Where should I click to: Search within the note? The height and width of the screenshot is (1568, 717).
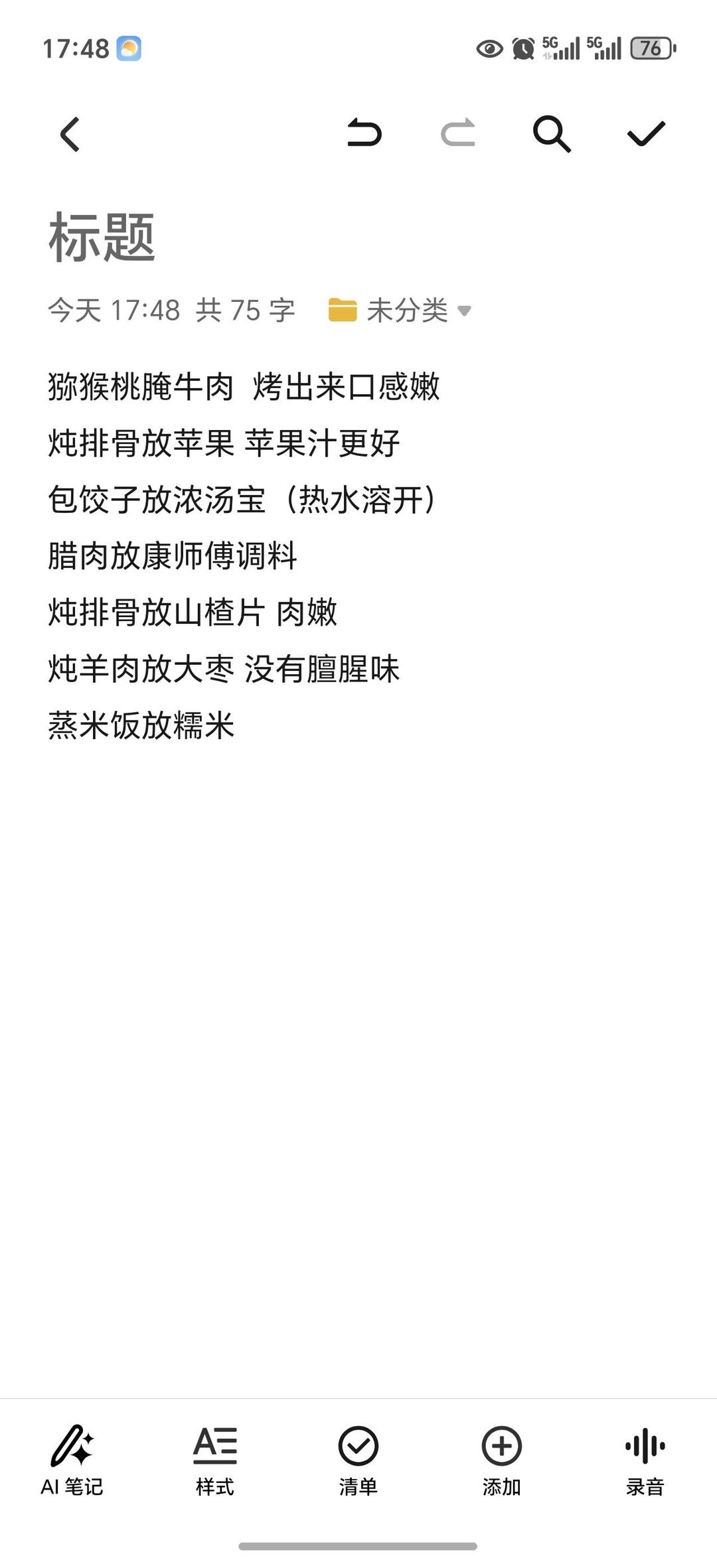pos(552,134)
